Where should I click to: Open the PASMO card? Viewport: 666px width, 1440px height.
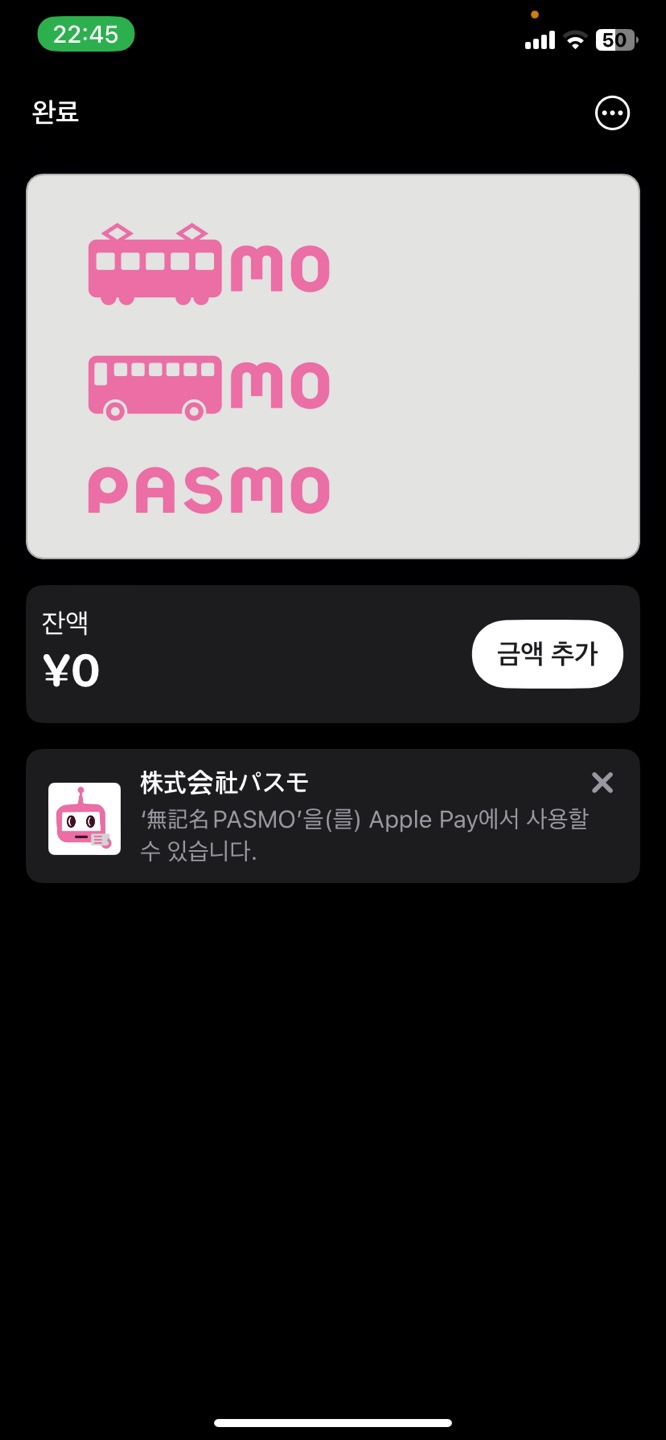[333, 366]
